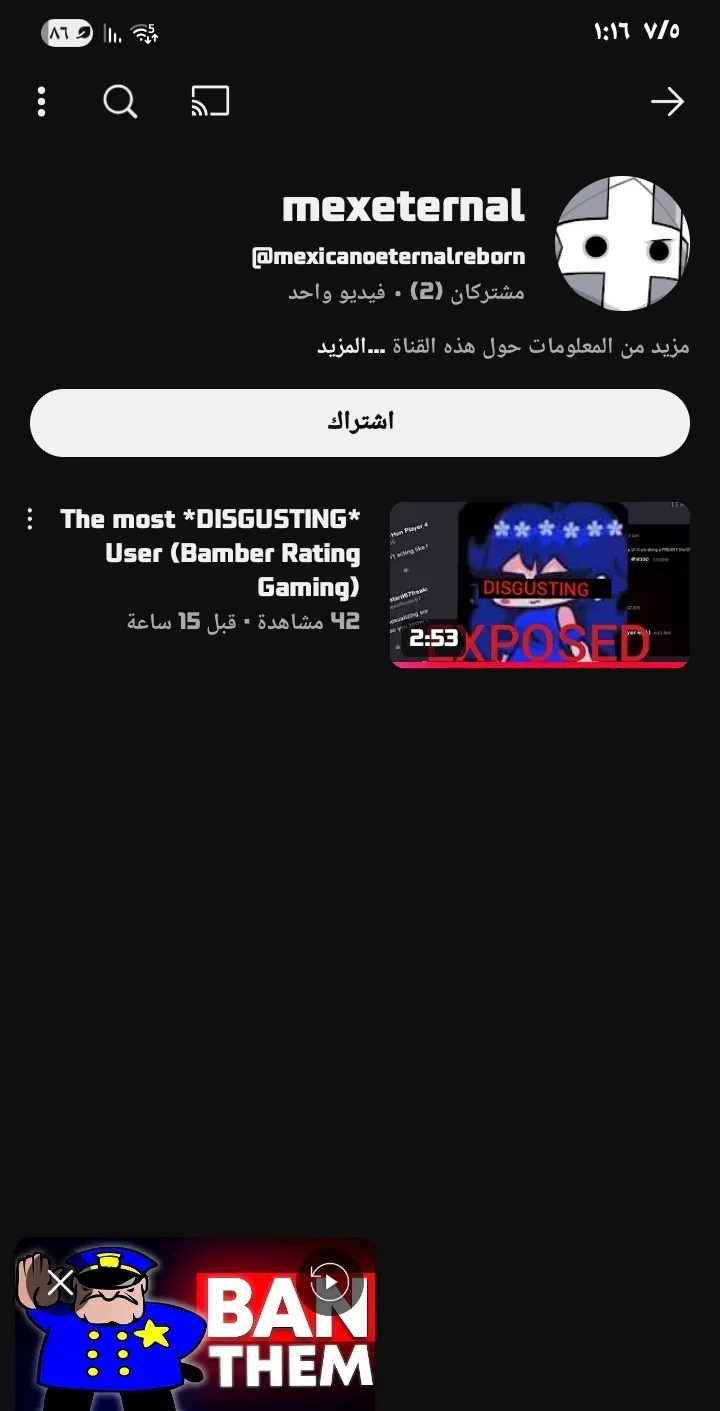Subscribe to the mexeternal channel
Image resolution: width=720 pixels, height=1411 pixels.
click(x=360, y=423)
